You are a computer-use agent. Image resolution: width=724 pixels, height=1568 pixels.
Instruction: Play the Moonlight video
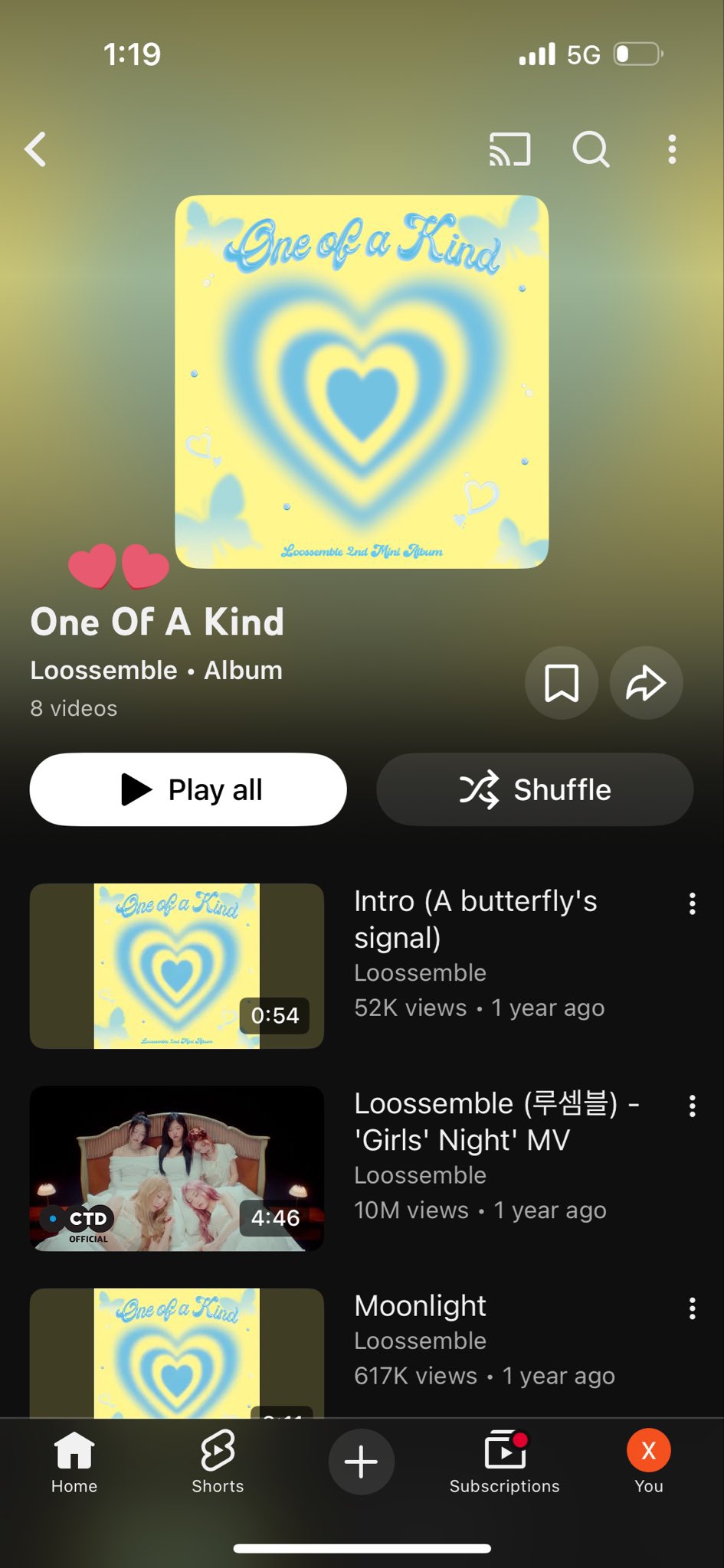[177, 1352]
